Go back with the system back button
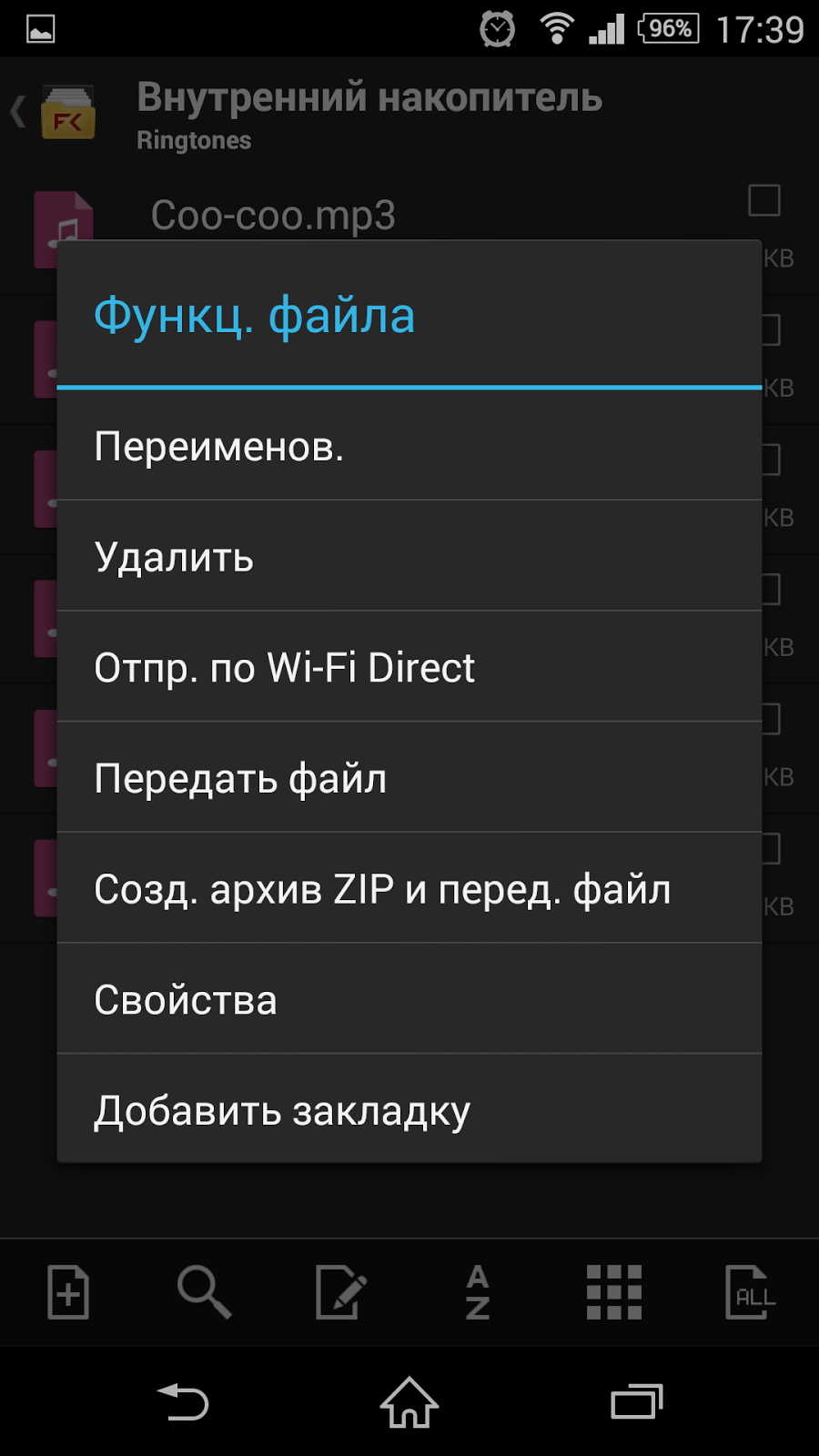 [183, 1402]
